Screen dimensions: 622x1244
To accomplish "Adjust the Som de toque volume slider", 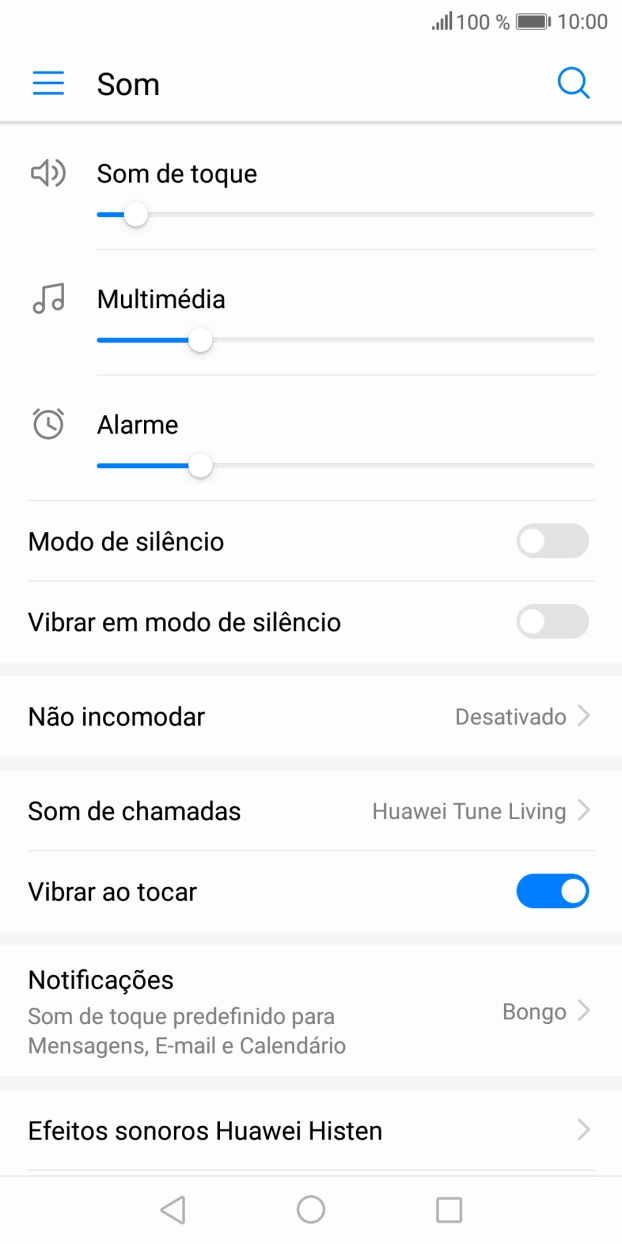I will pos(136,214).
